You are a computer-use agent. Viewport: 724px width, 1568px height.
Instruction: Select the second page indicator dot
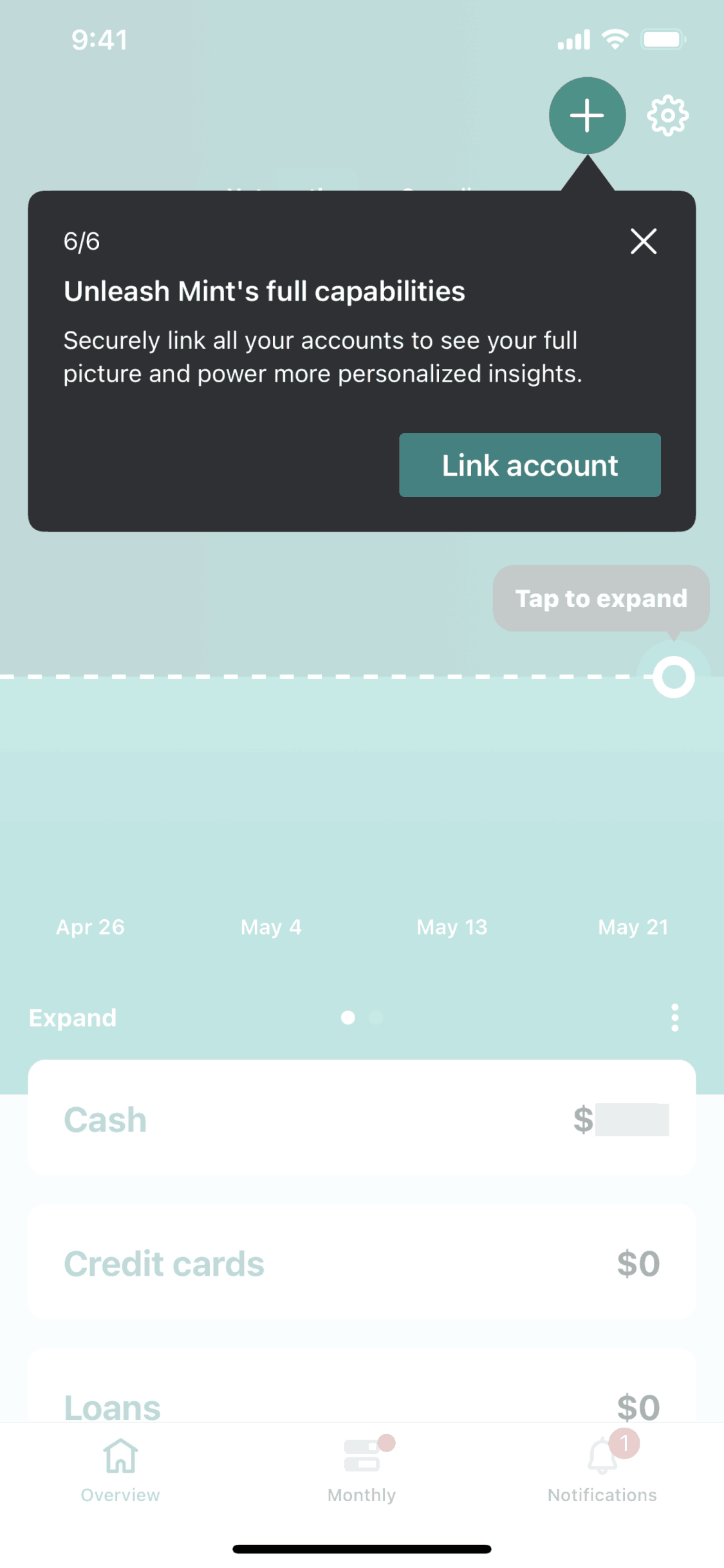[x=376, y=1018]
